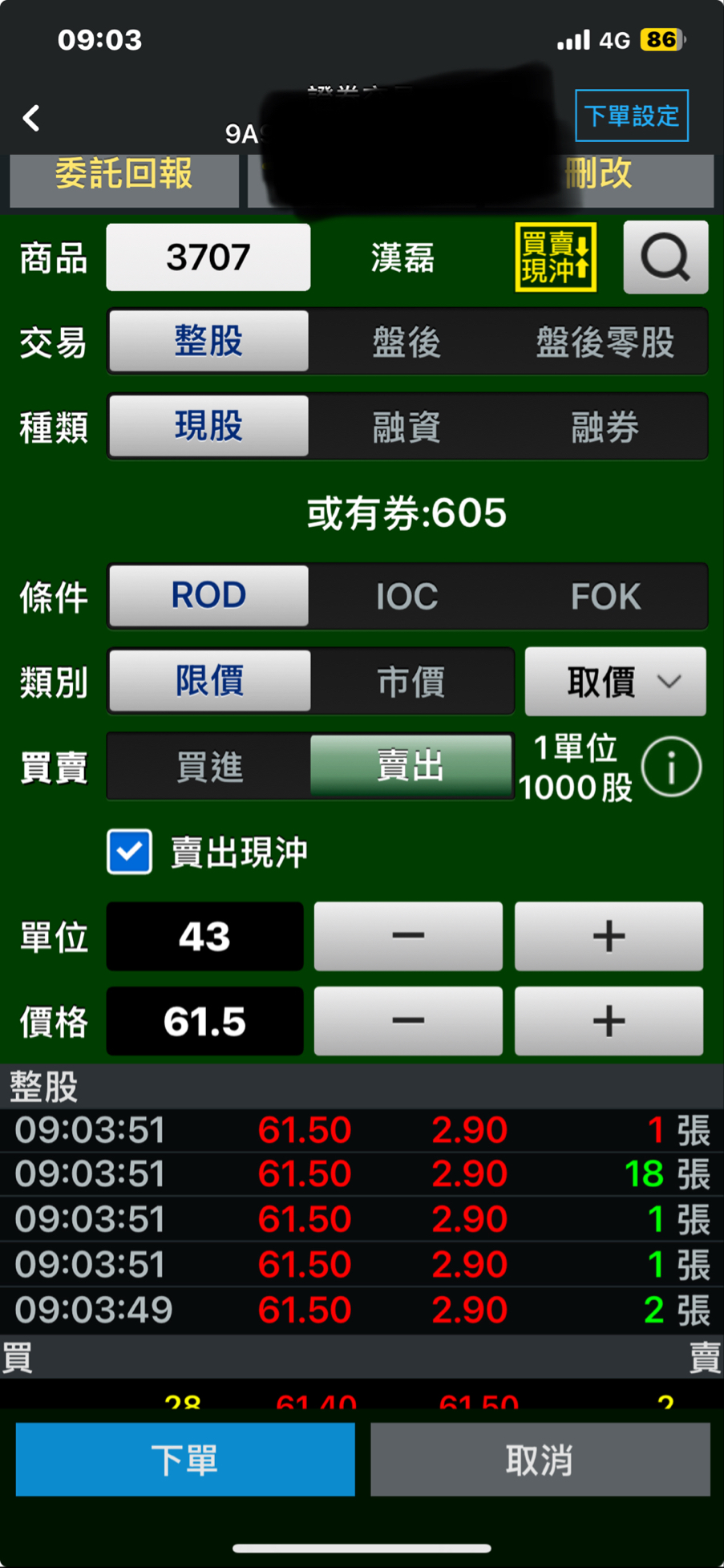Decrease 價格 price with minus
The image size is (724, 1568).
408,1021
